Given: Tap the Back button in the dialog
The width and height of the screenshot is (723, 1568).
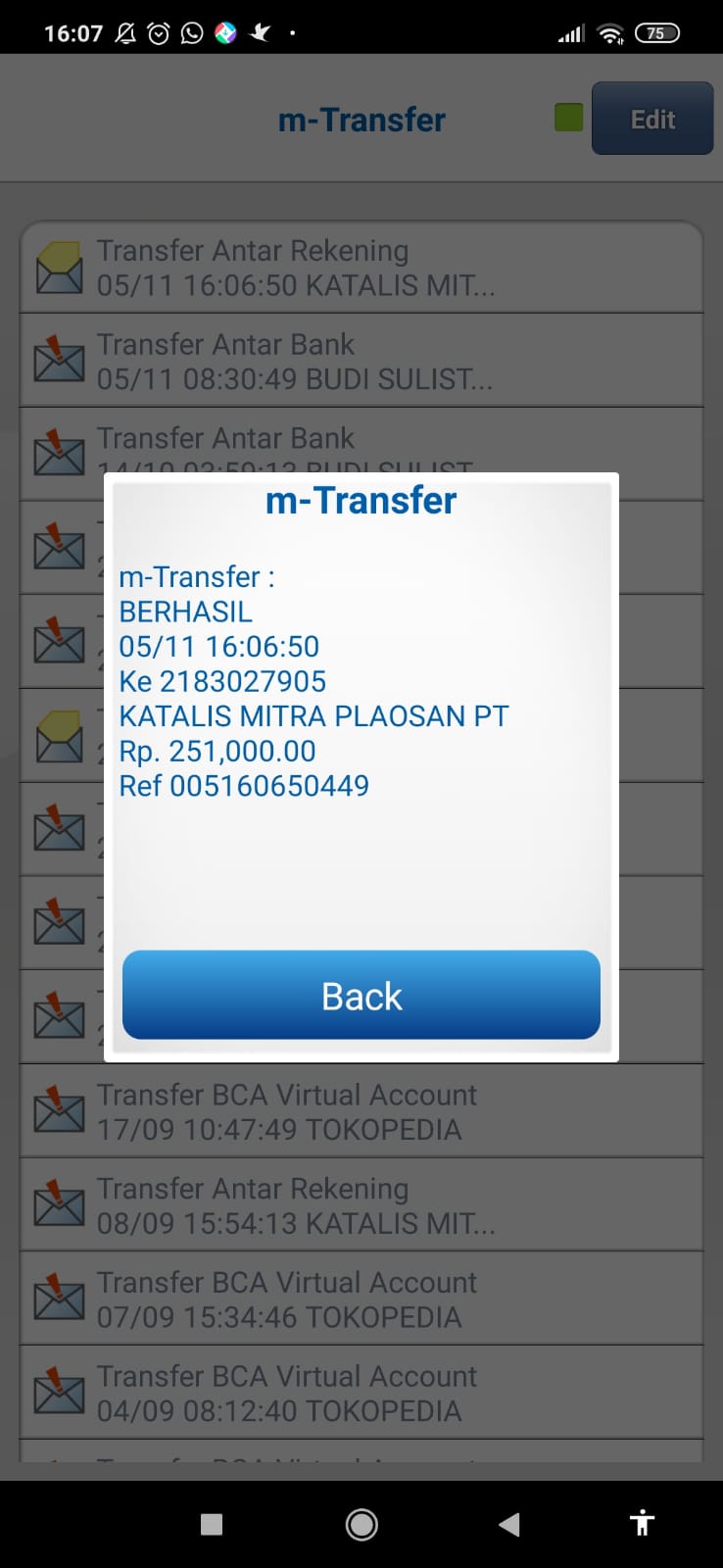Looking at the screenshot, I should click(x=361, y=995).
